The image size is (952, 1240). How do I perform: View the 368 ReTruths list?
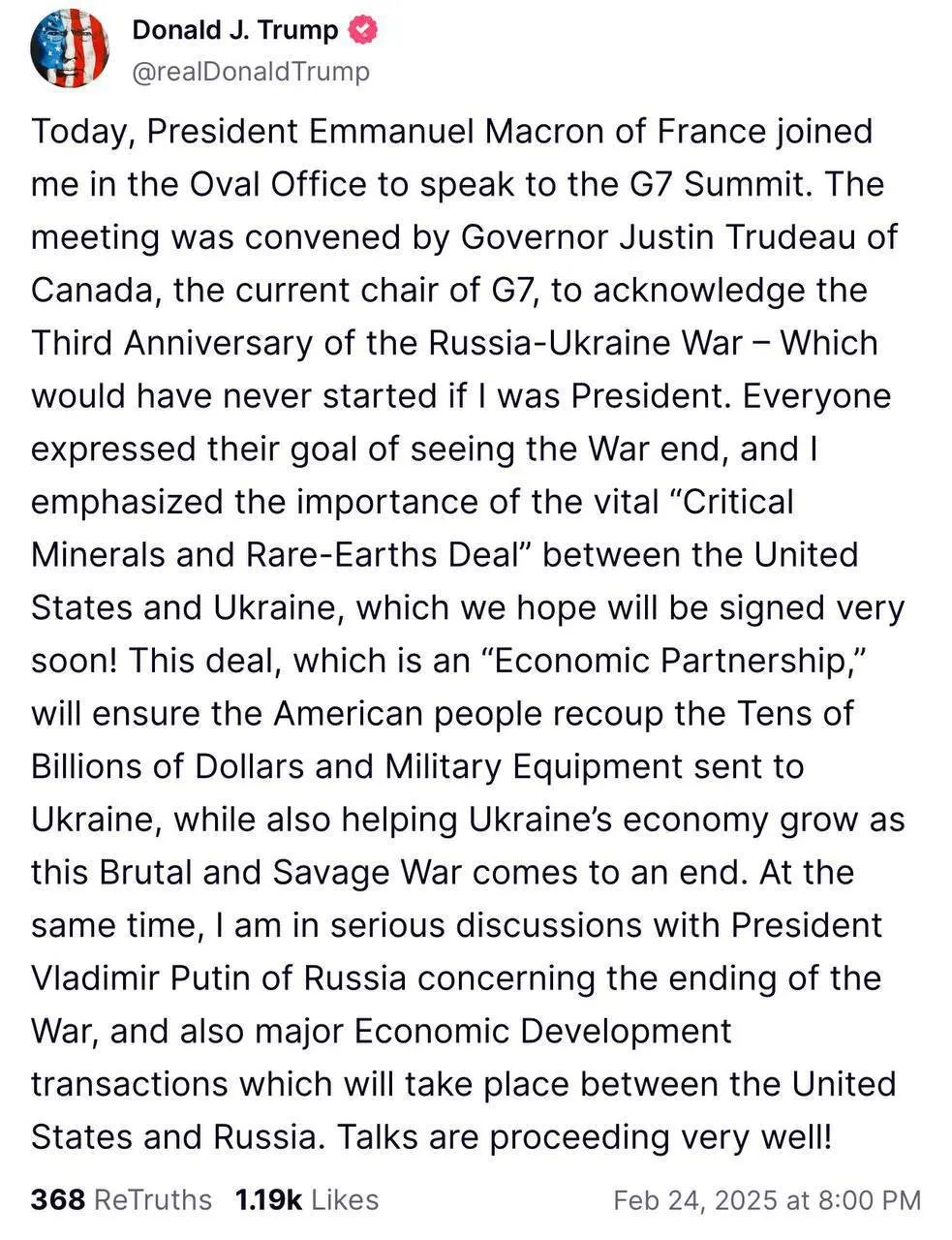(121, 1199)
